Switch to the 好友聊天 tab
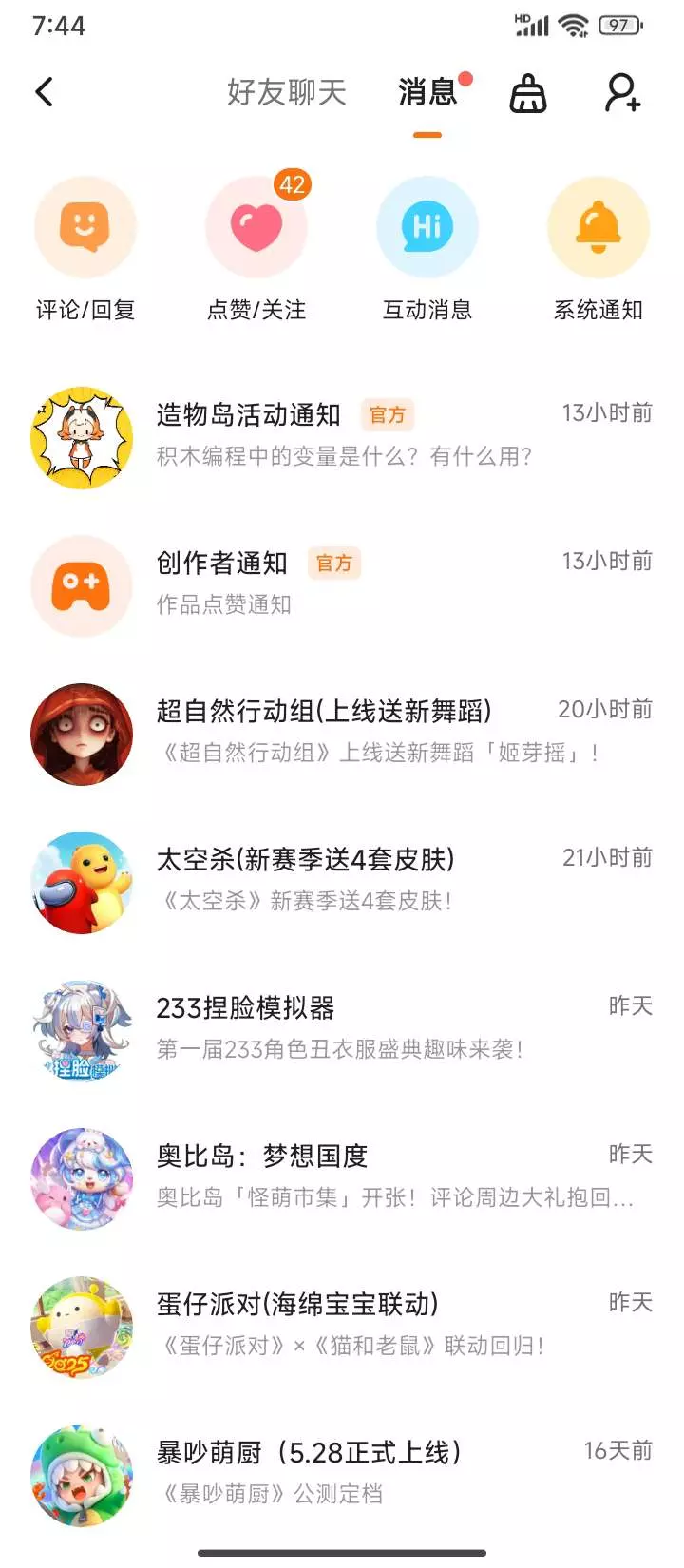The height and width of the screenshot is (1568, 684). pyautogui.click(x=286, y=92)
